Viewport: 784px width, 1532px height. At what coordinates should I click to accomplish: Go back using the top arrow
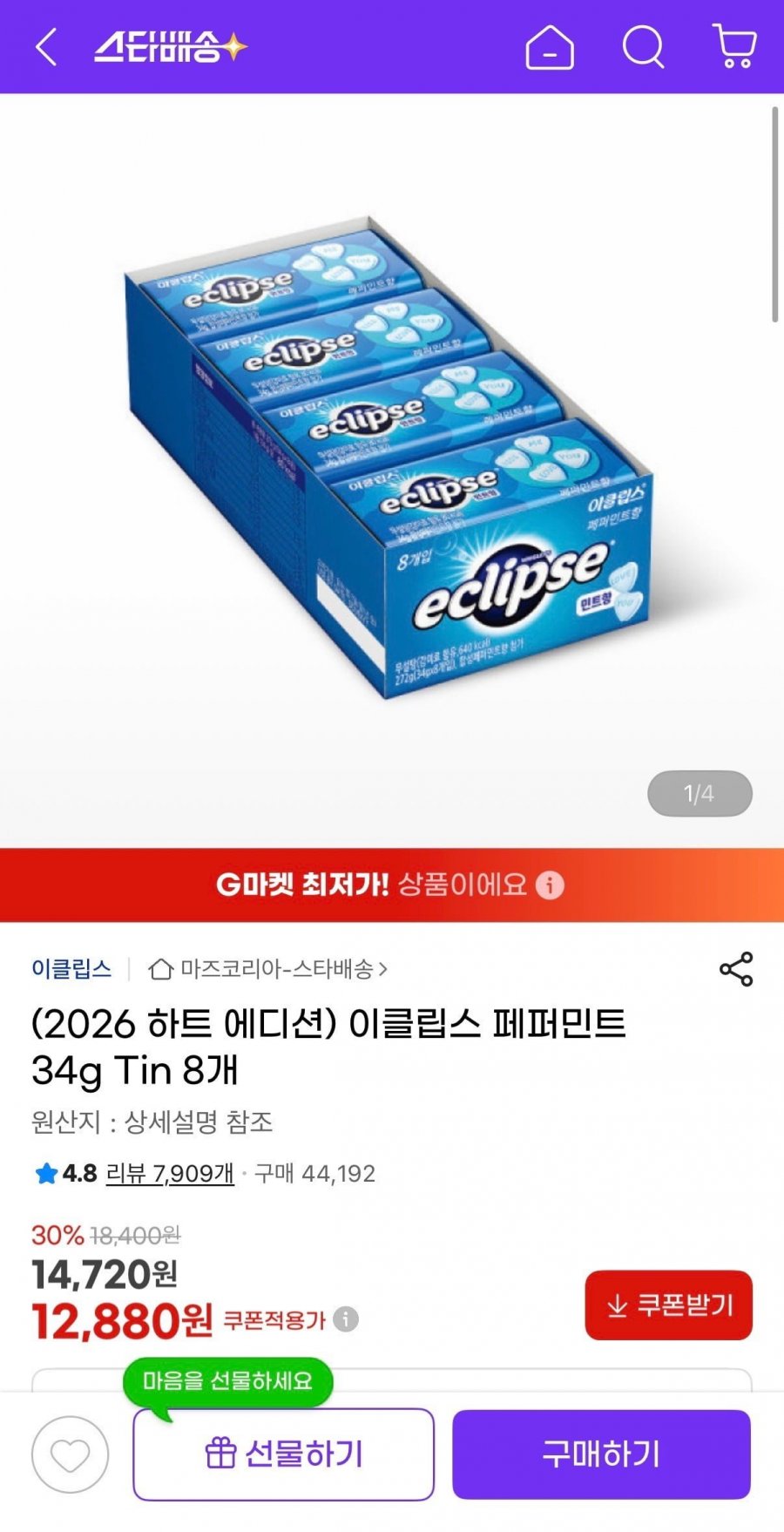point(46,47)
